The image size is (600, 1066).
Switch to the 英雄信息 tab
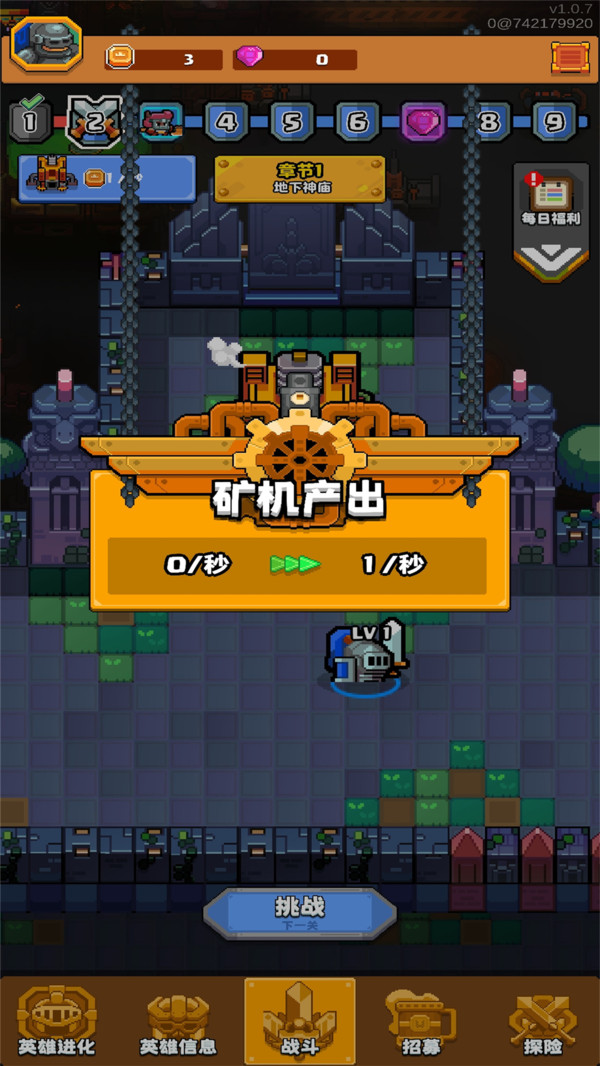178,1022
